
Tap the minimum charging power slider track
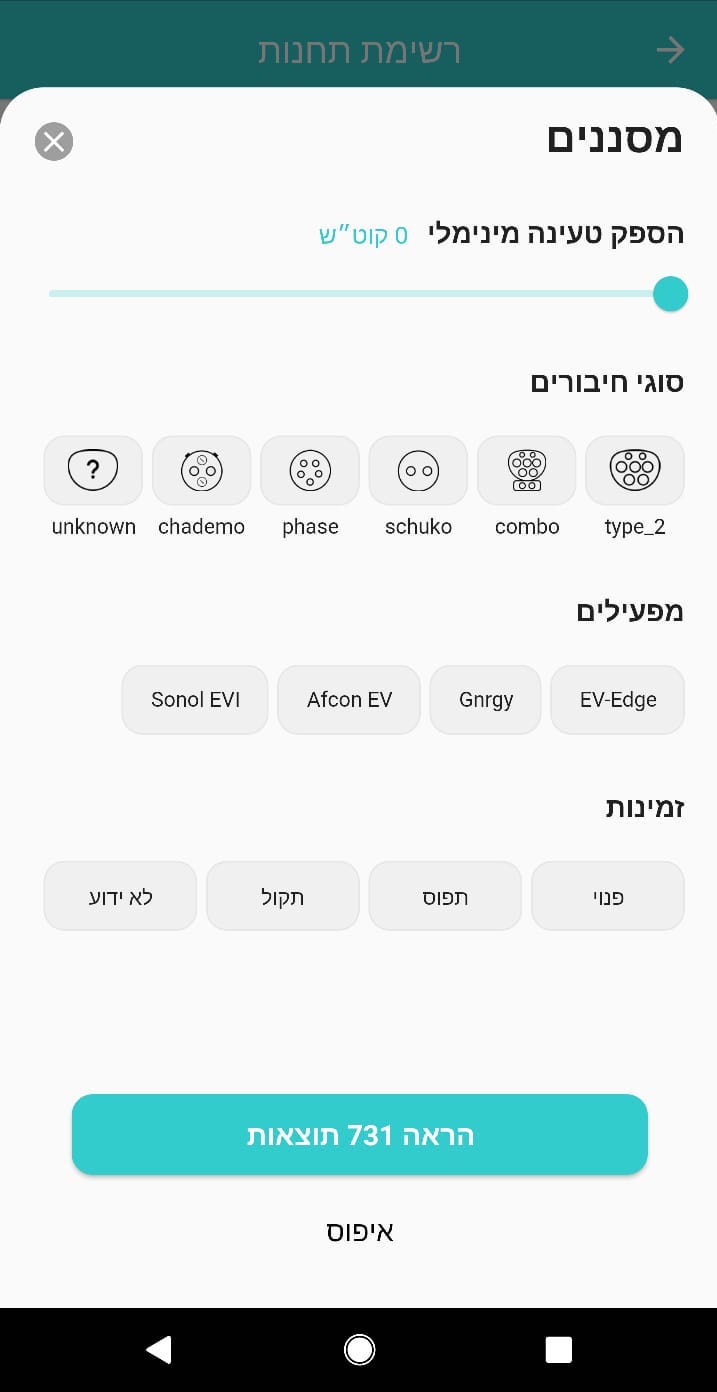(350, 294)
